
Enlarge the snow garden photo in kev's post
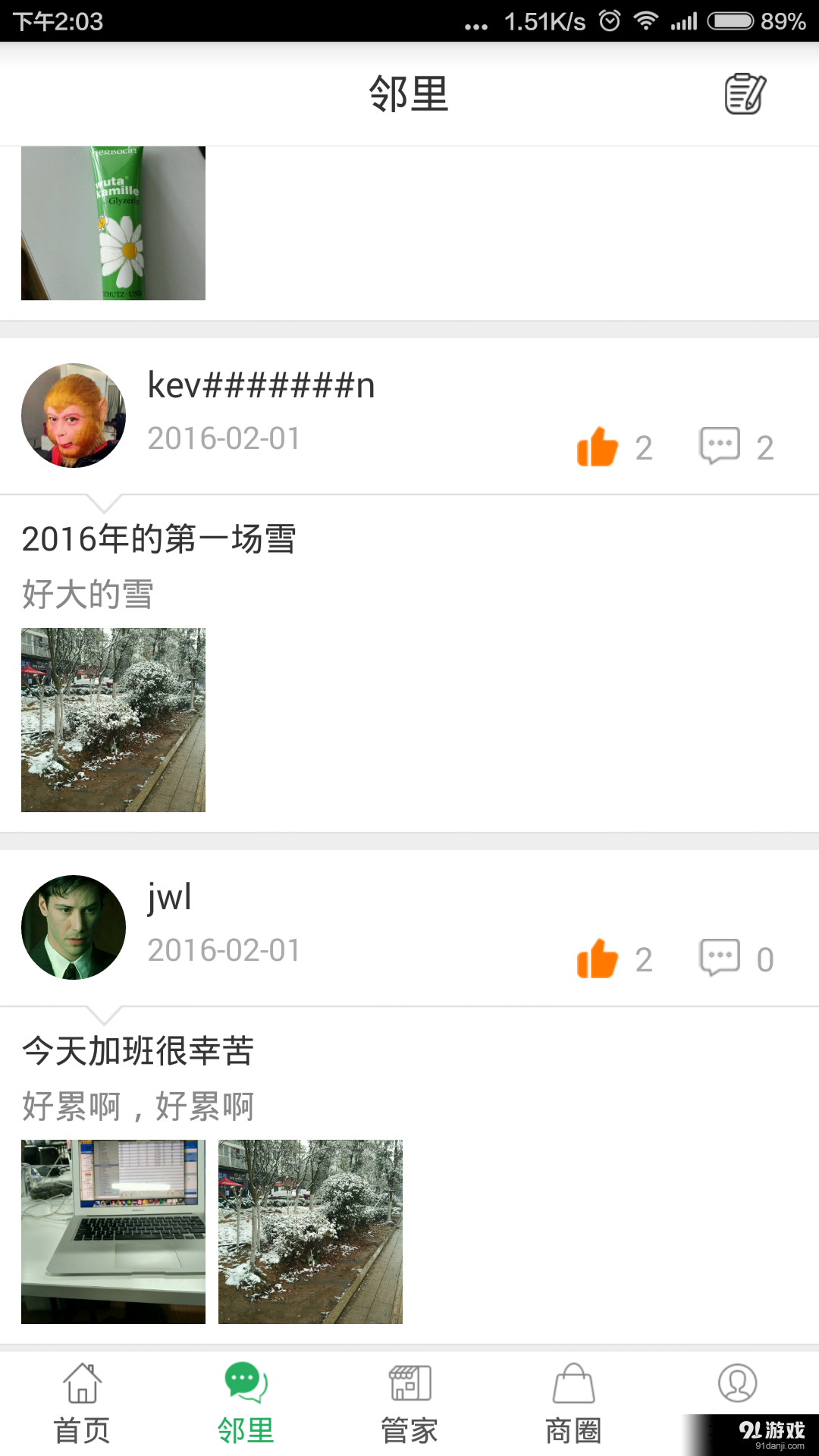click(x=112, y=720)
